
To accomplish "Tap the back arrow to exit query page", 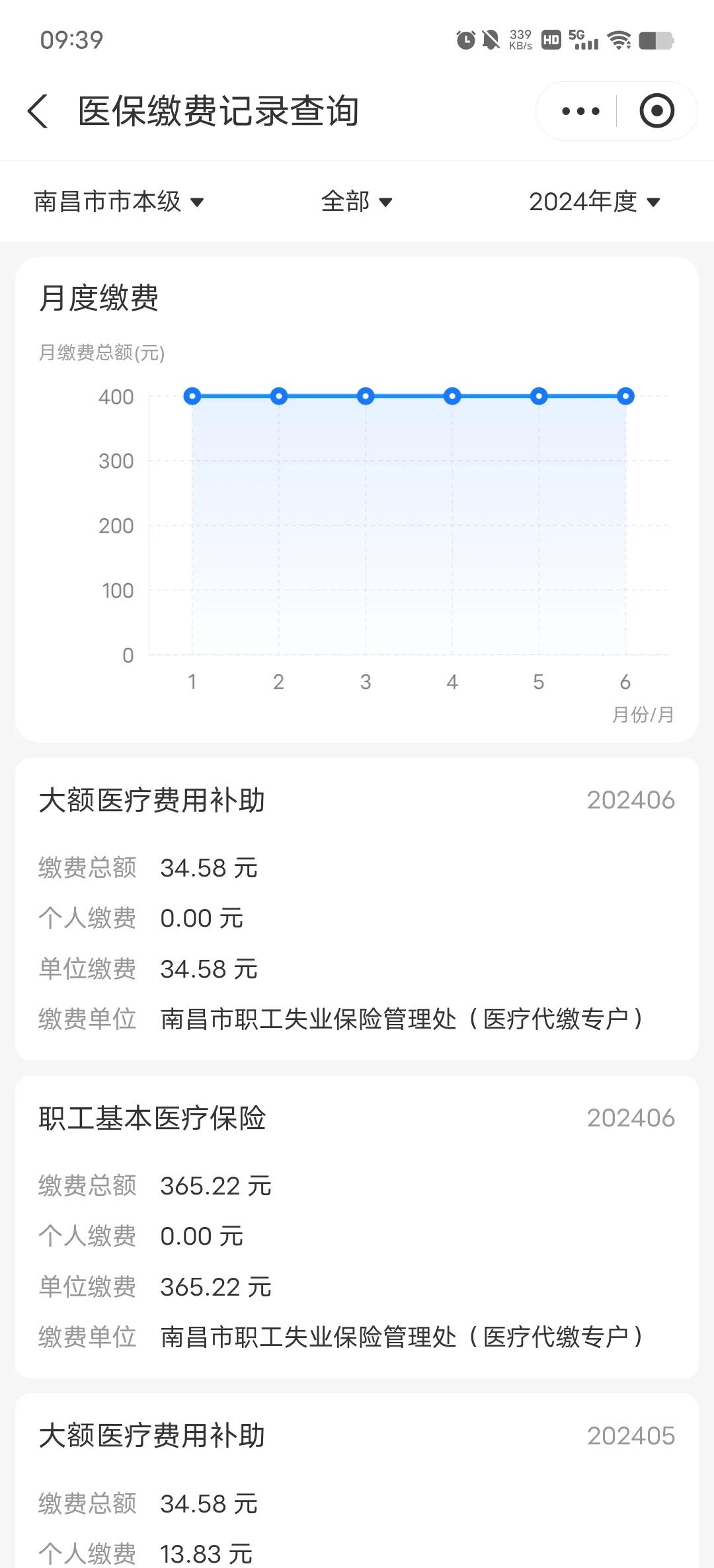I will (38, 111).
